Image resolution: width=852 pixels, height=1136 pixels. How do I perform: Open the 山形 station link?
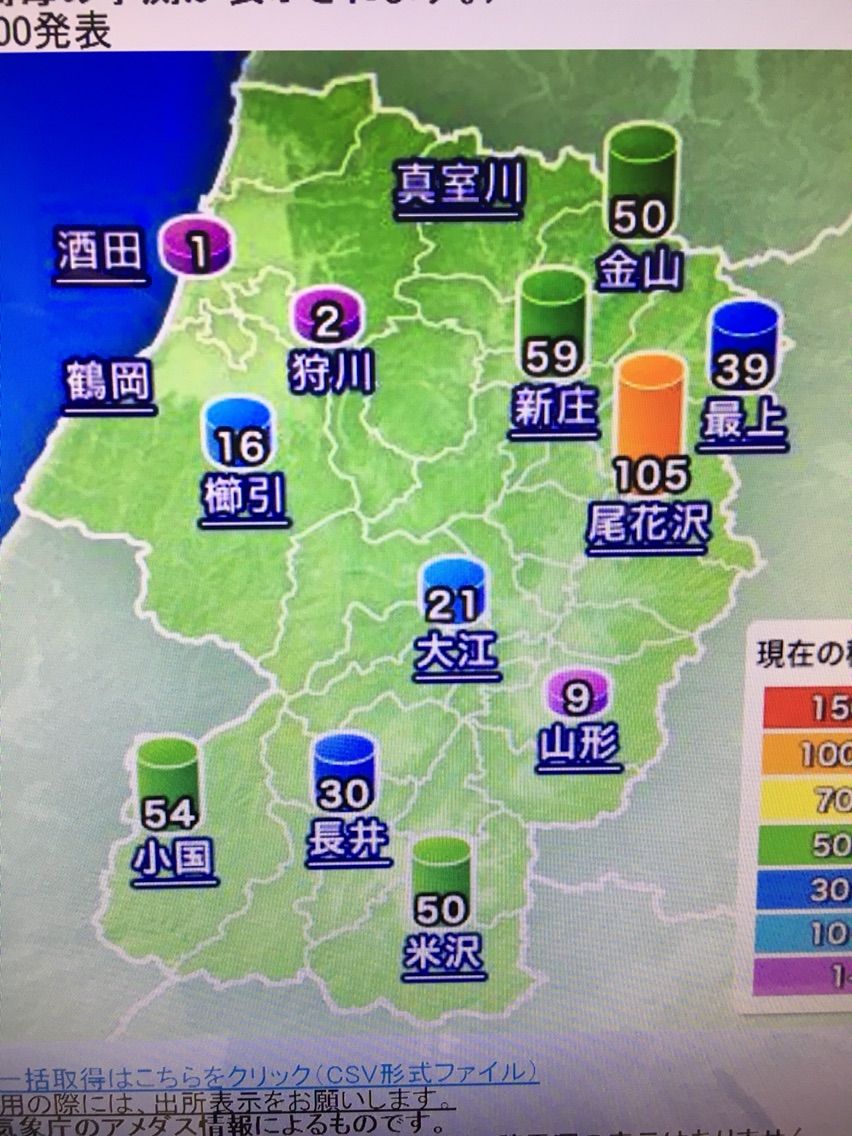pyautogui.click(x=578, y=743)
